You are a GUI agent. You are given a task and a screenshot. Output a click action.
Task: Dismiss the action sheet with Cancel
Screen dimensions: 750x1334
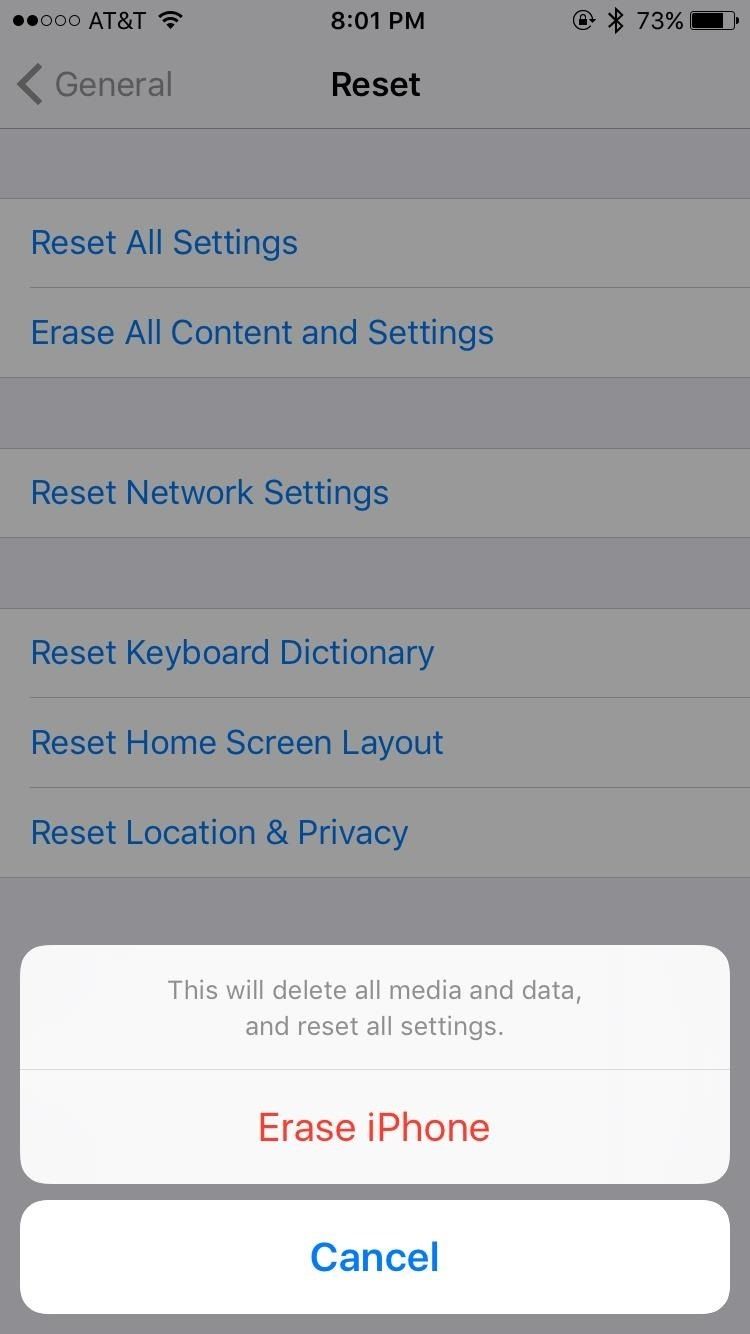point(374,1257)
